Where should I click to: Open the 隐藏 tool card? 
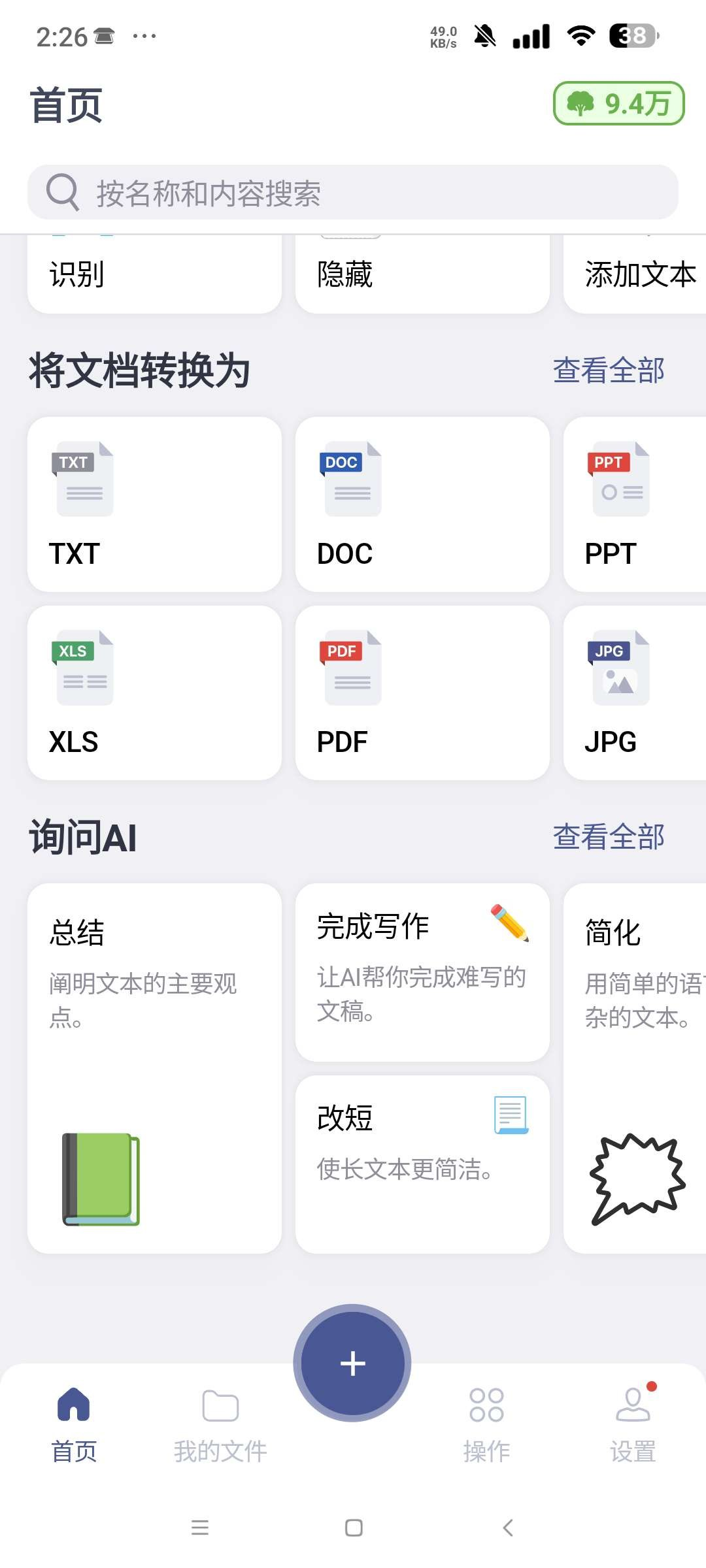coord(422,274)
